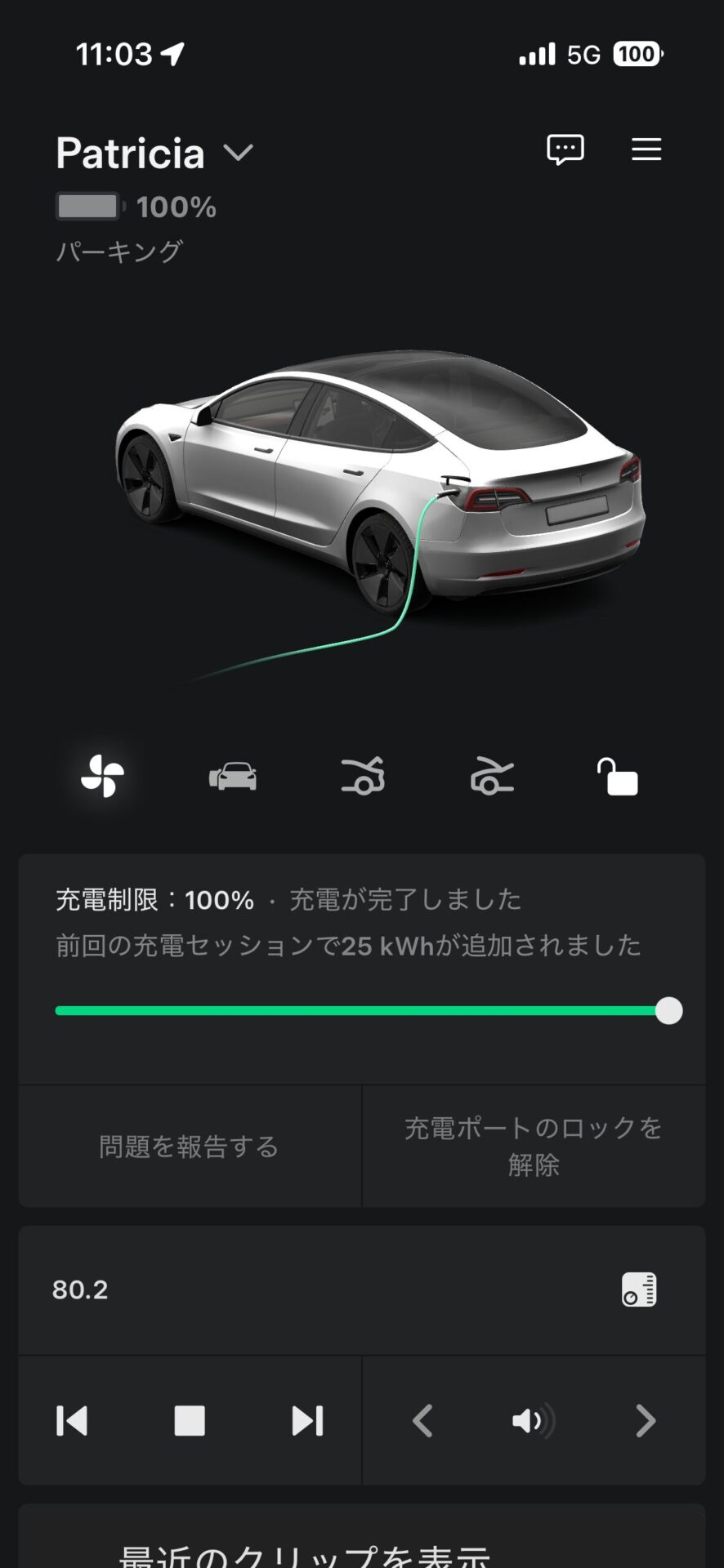Screen dimensions: 724x1568
Task: Unlock the charge port with 充電ポートのロックを解除
Action: click(534, 1147)
